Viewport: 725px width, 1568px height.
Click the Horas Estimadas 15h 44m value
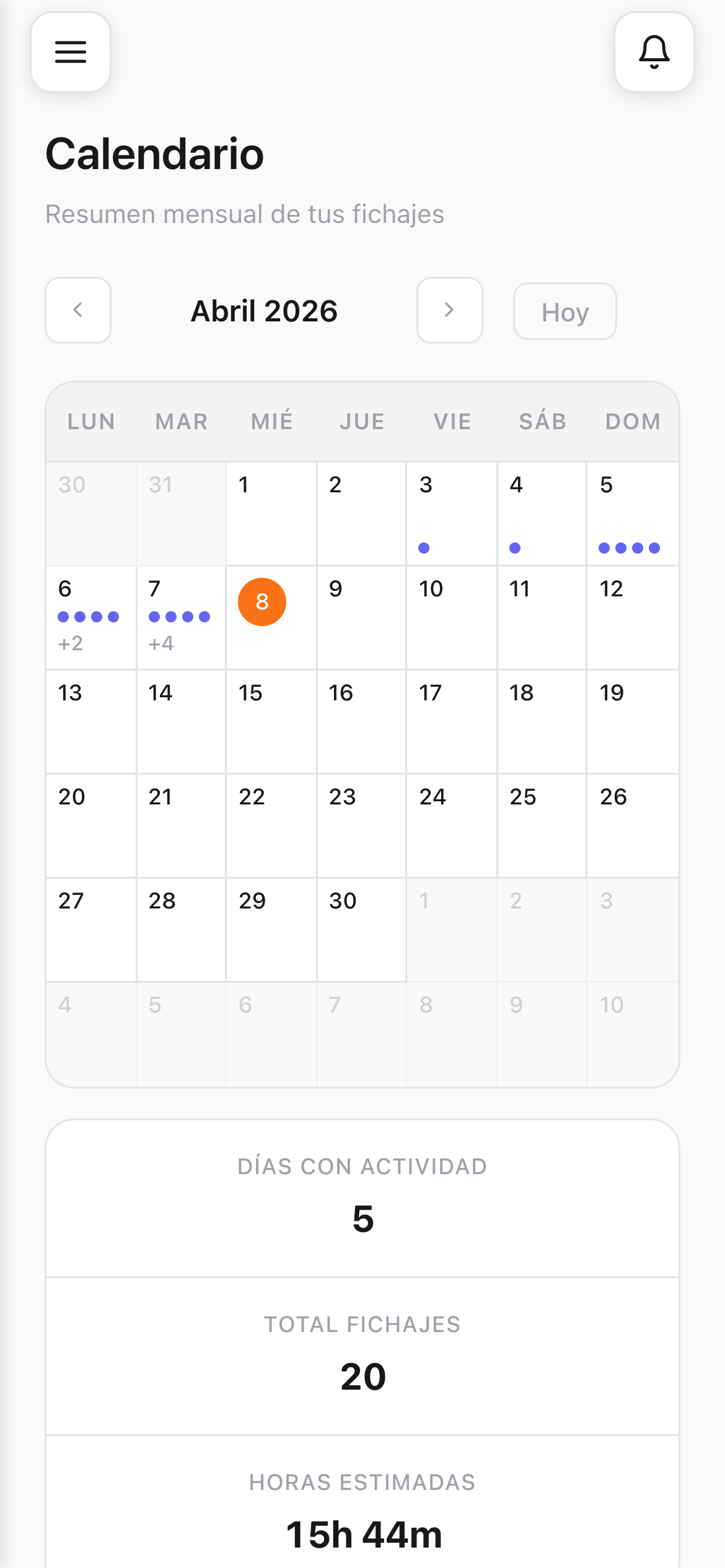click(x=362, y=1533)
